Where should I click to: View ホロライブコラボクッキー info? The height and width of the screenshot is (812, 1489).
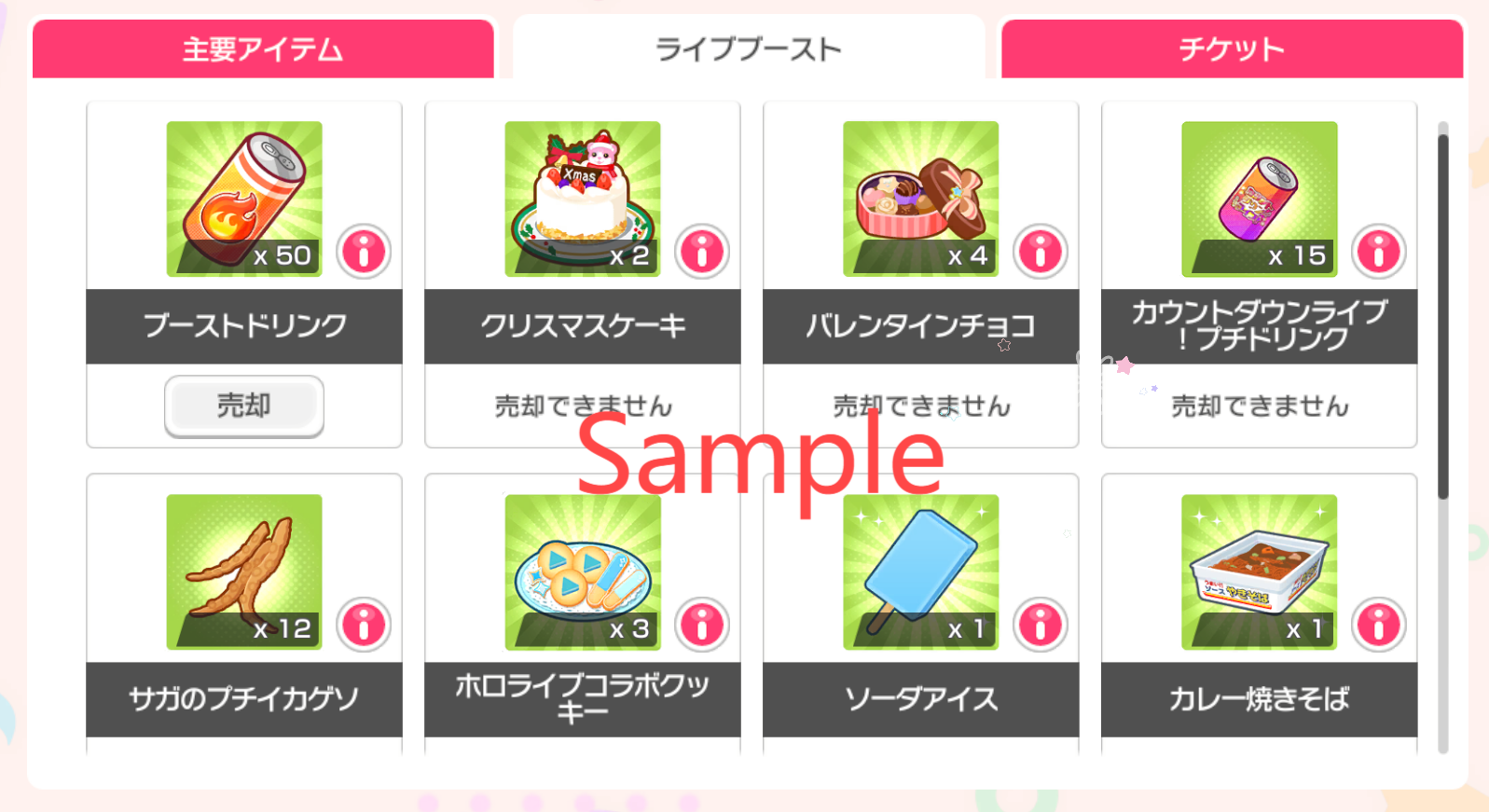click(702, 625)
